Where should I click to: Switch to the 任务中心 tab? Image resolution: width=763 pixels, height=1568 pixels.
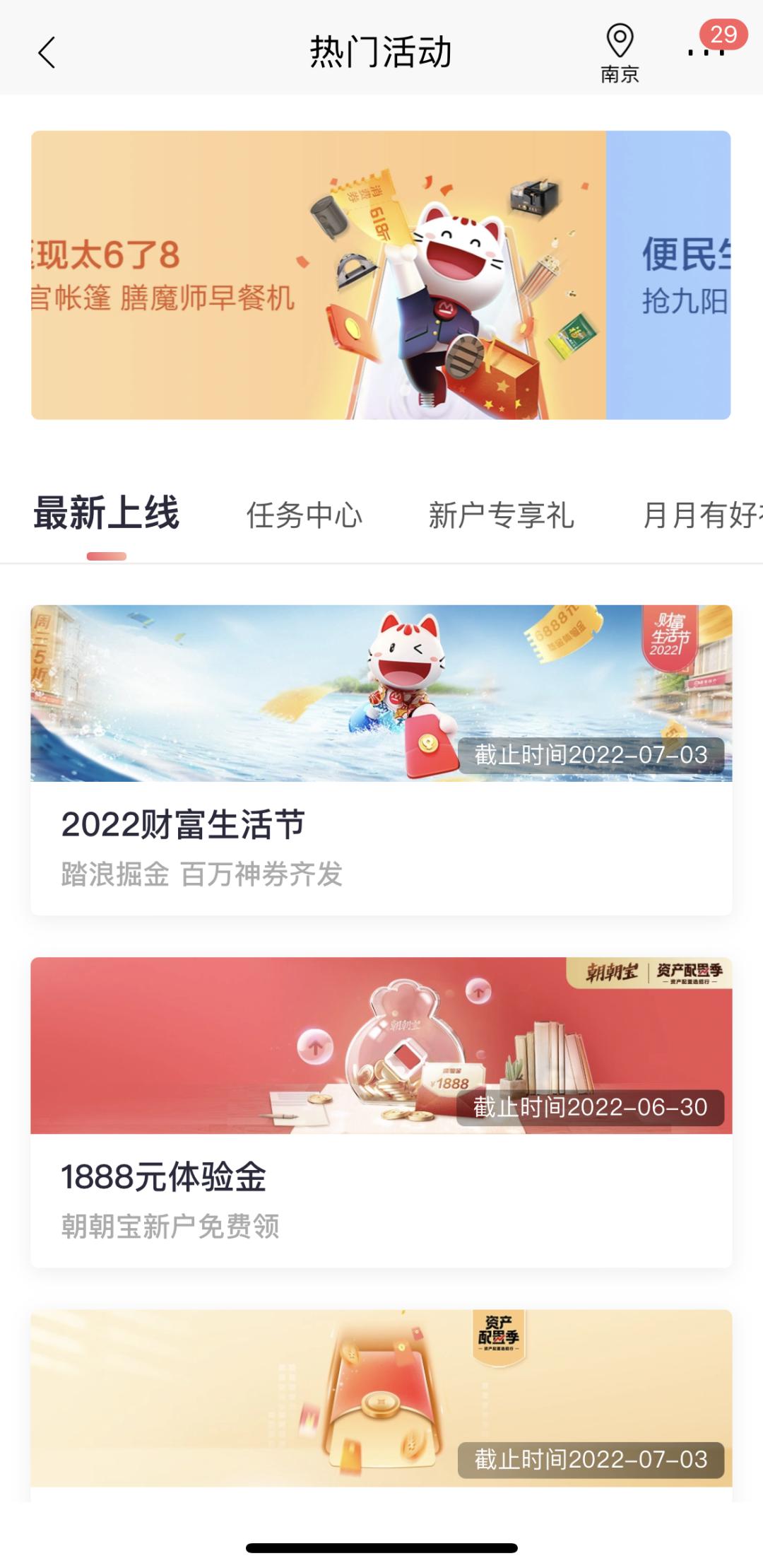coord(305,516)
